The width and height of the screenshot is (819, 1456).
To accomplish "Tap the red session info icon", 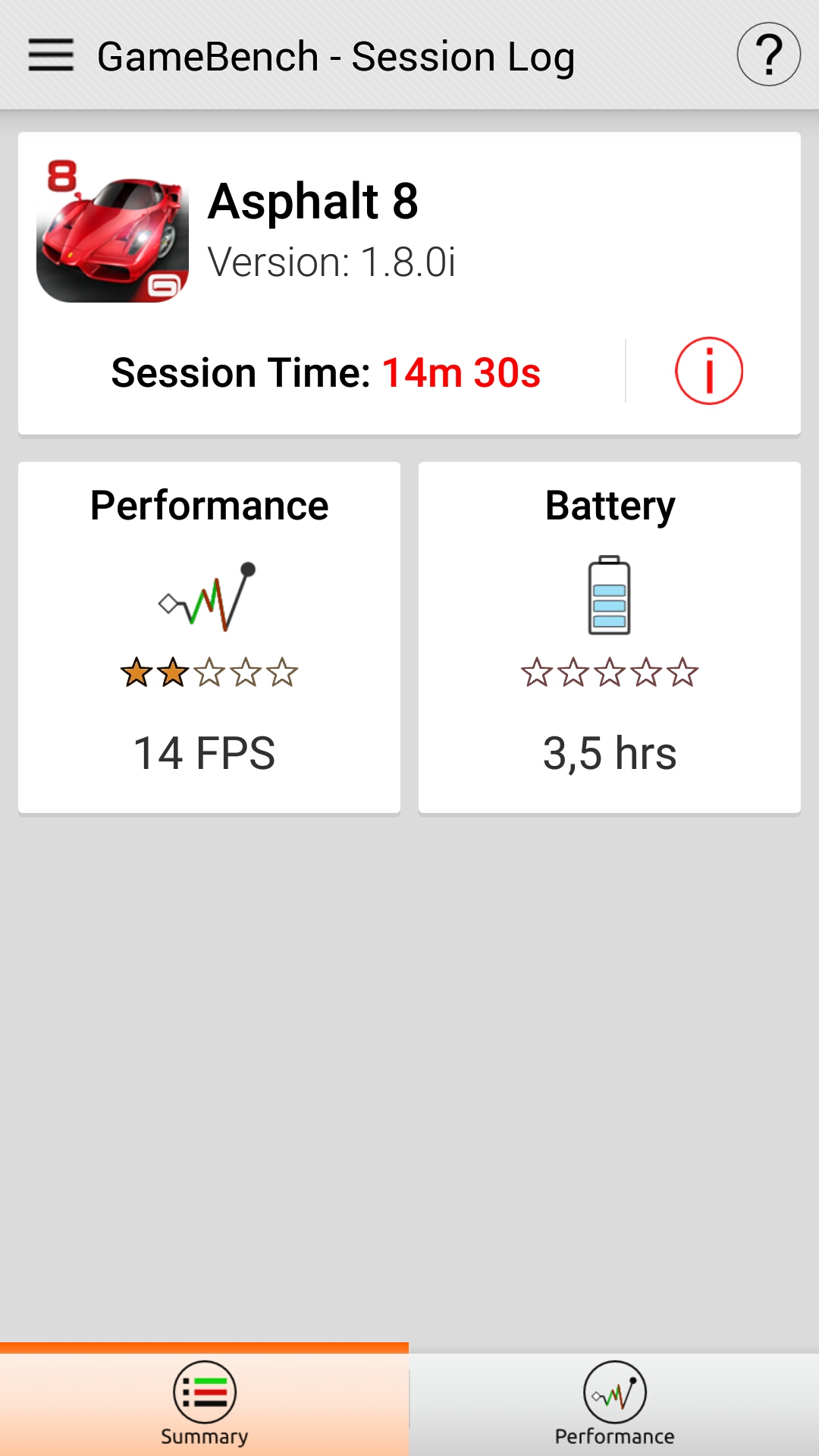I will (x=708, y=371).
